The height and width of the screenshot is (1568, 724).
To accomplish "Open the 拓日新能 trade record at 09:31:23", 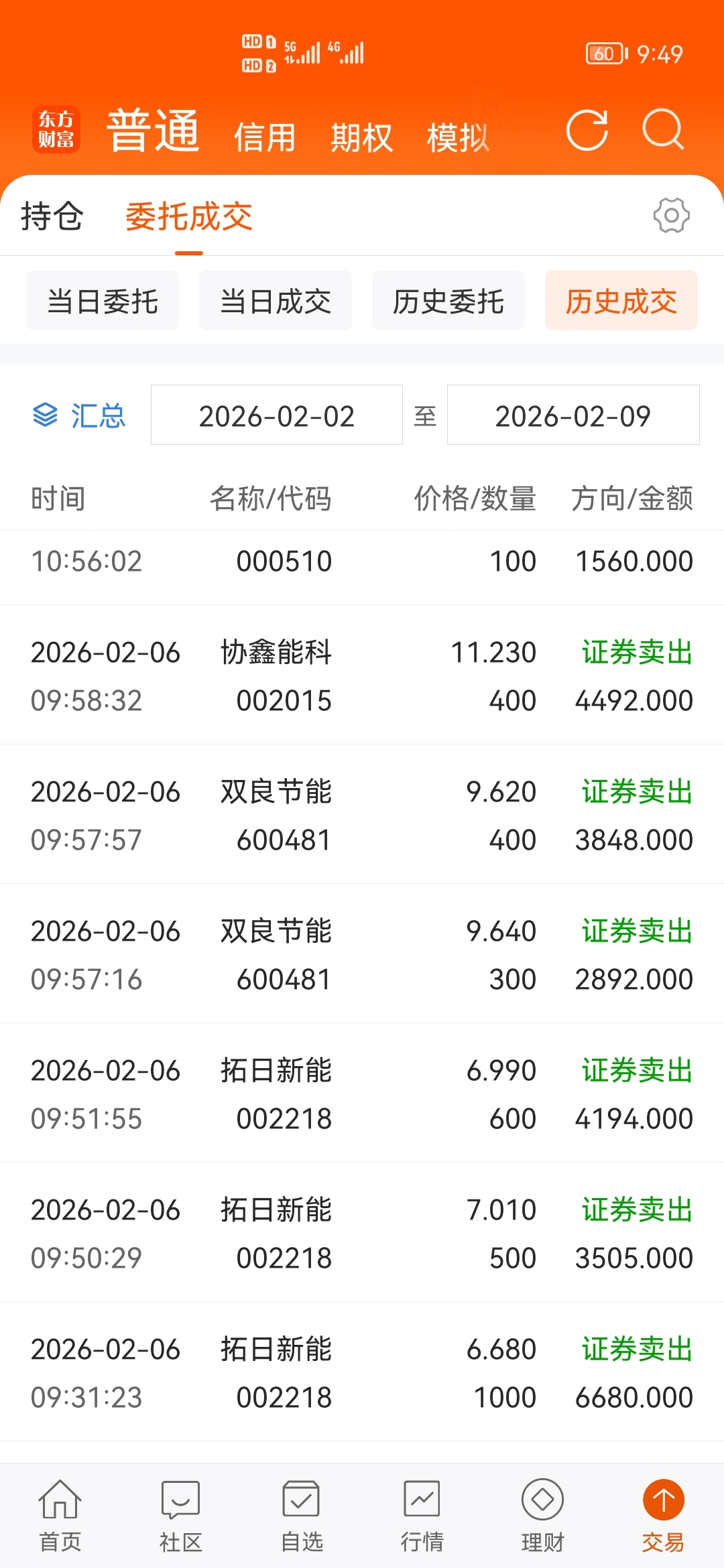I will [x=362, y=1372].
